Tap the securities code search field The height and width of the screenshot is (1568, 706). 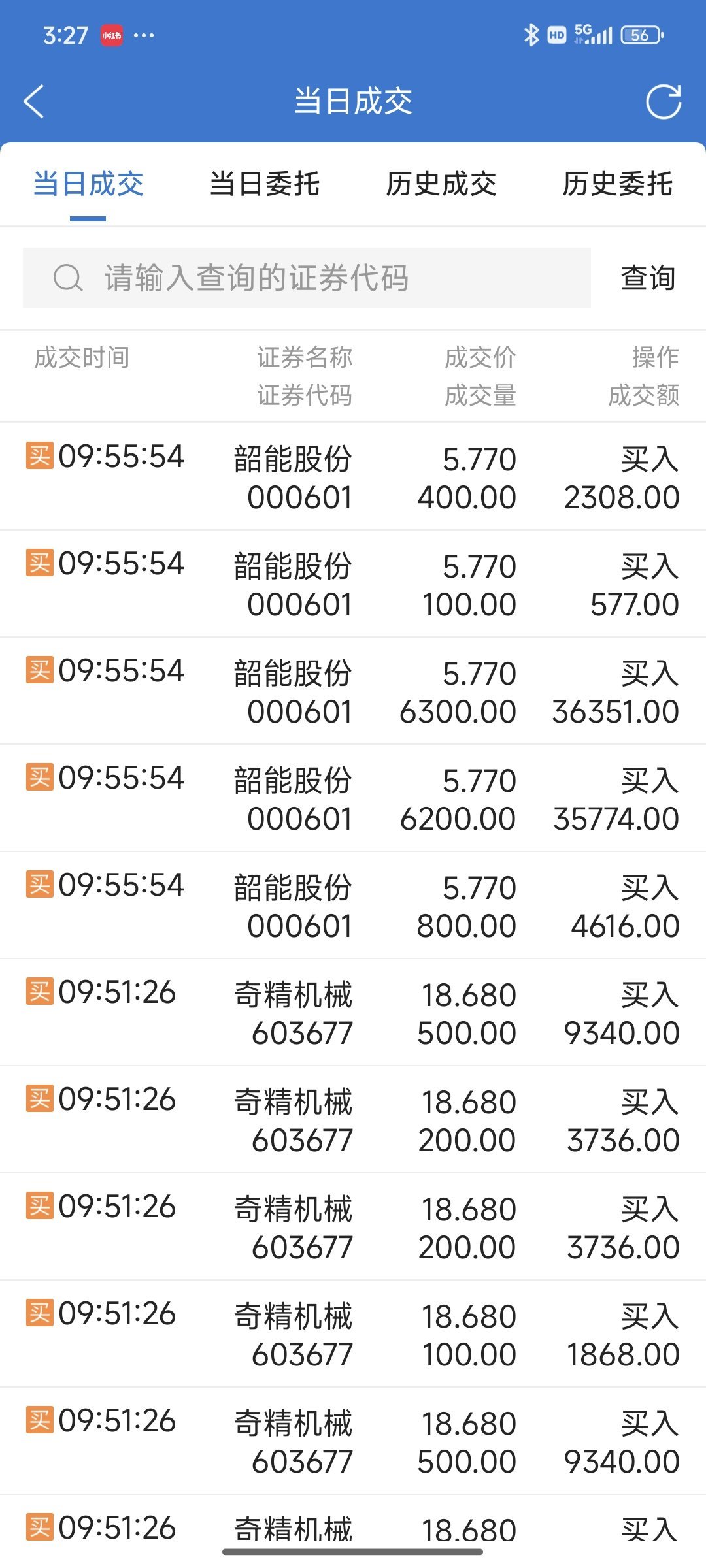[307, 278]
